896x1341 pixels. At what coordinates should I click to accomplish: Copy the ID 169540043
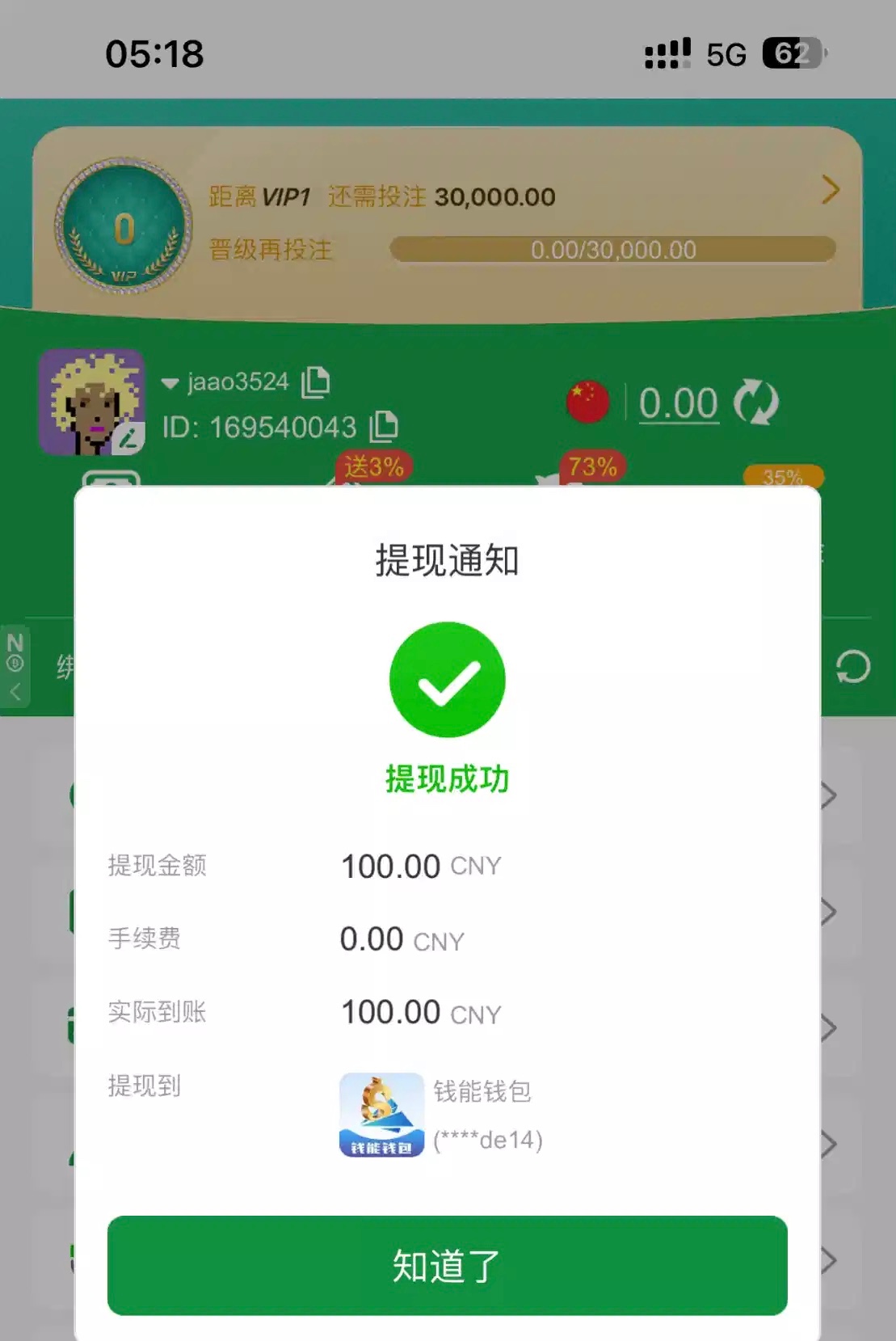point(384,427)
